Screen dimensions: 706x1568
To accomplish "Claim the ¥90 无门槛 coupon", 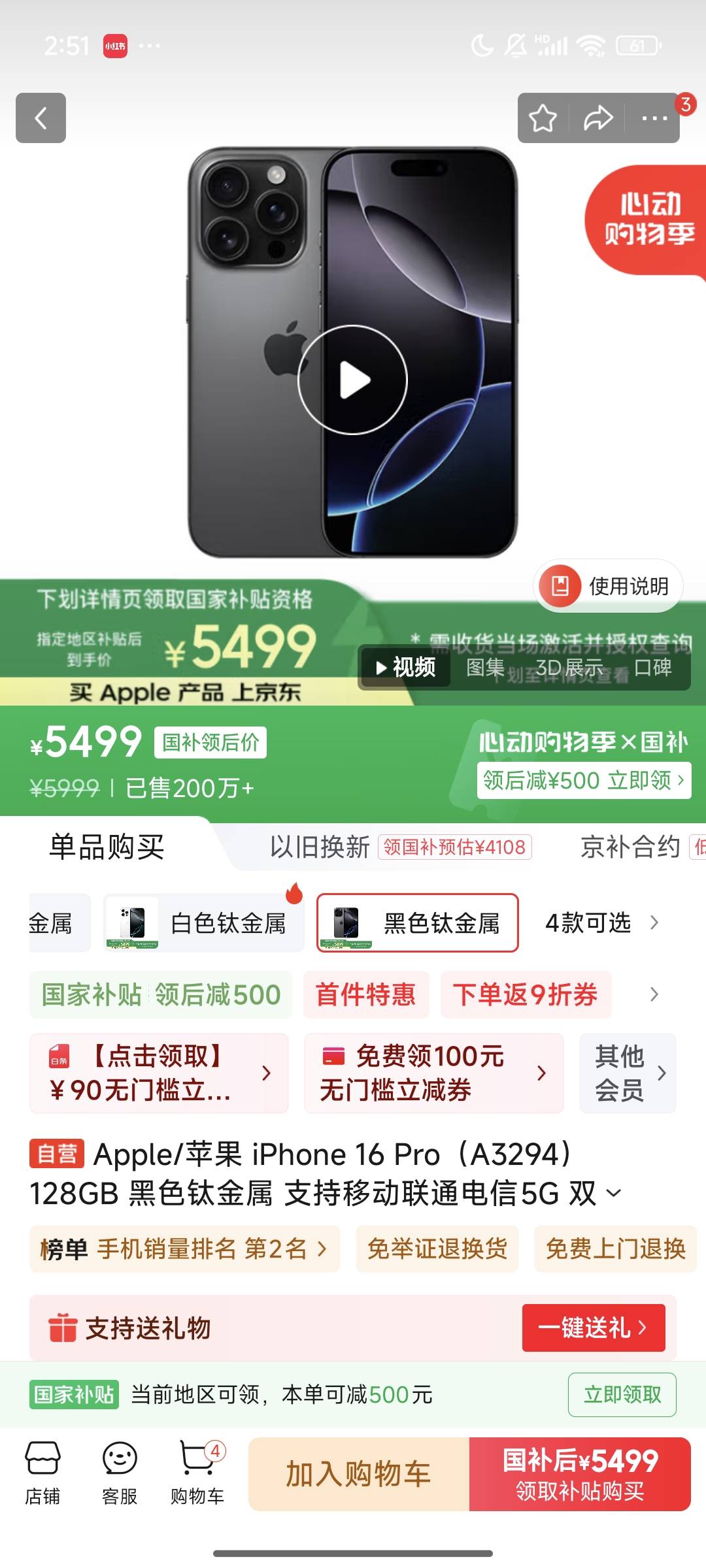I will [159, 1073].
